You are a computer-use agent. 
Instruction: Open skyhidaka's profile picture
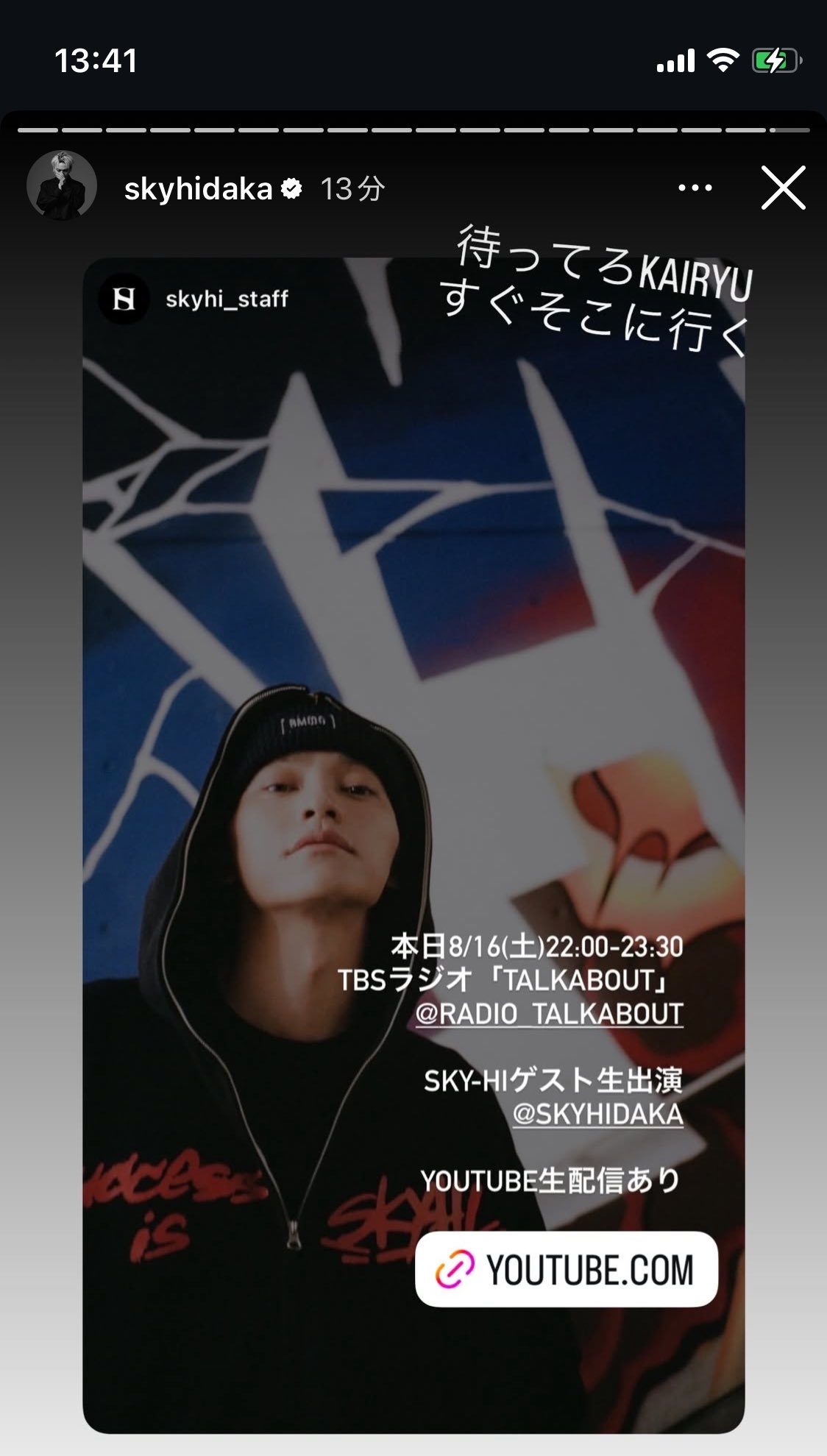click(x=62, y=187)
